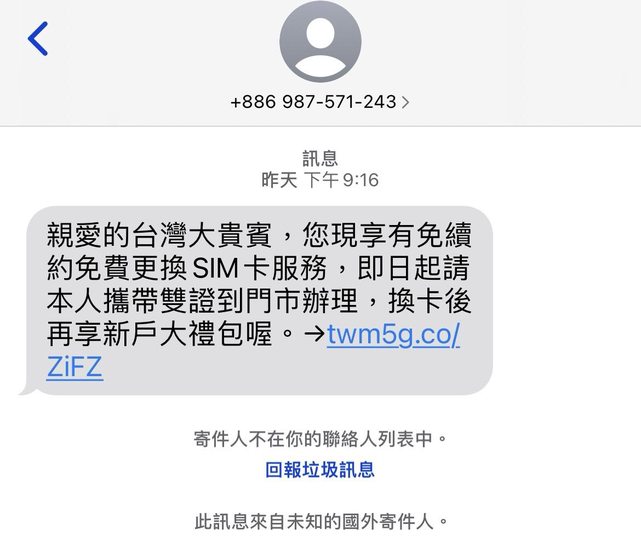Image resolution: width=641 pixels, height=553 pixels.
Task: Open contact details for +886 987-571-243
Action: 320,102
